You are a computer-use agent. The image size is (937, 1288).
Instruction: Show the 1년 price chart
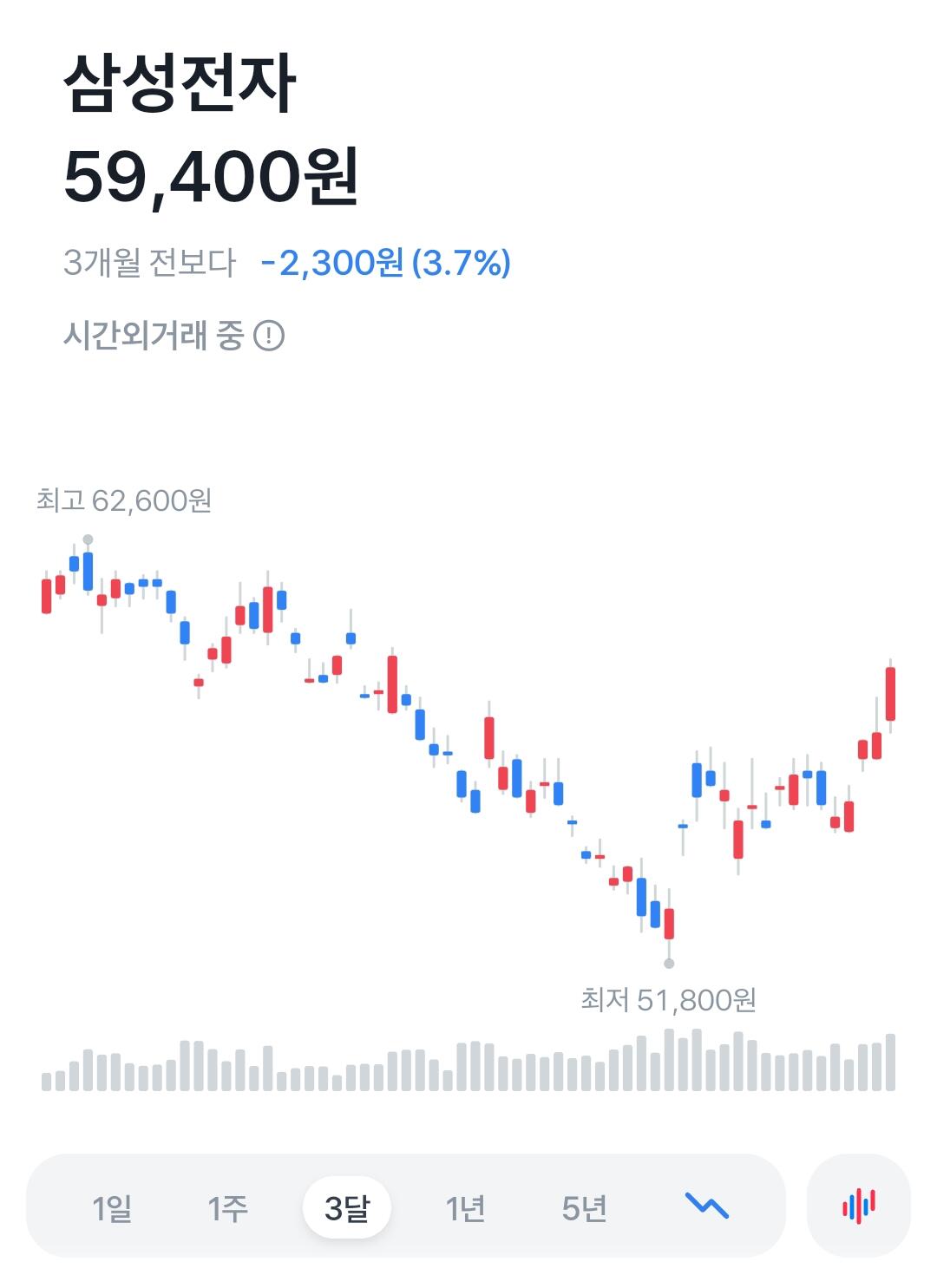[x=465, y=1206]
